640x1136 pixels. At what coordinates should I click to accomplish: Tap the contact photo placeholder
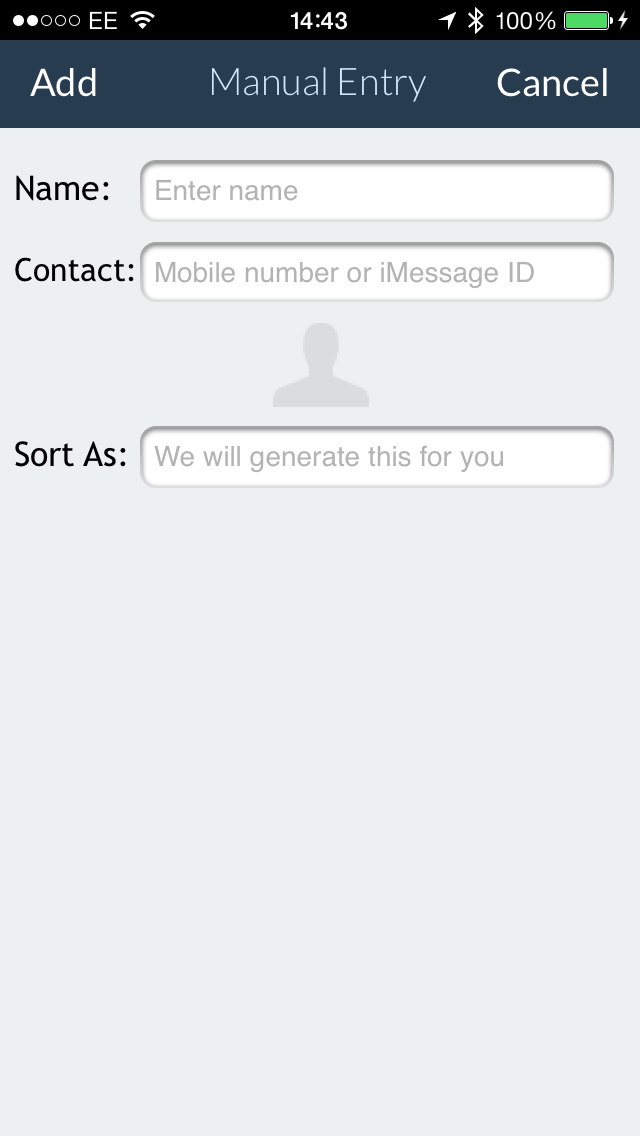click(321, 365)
